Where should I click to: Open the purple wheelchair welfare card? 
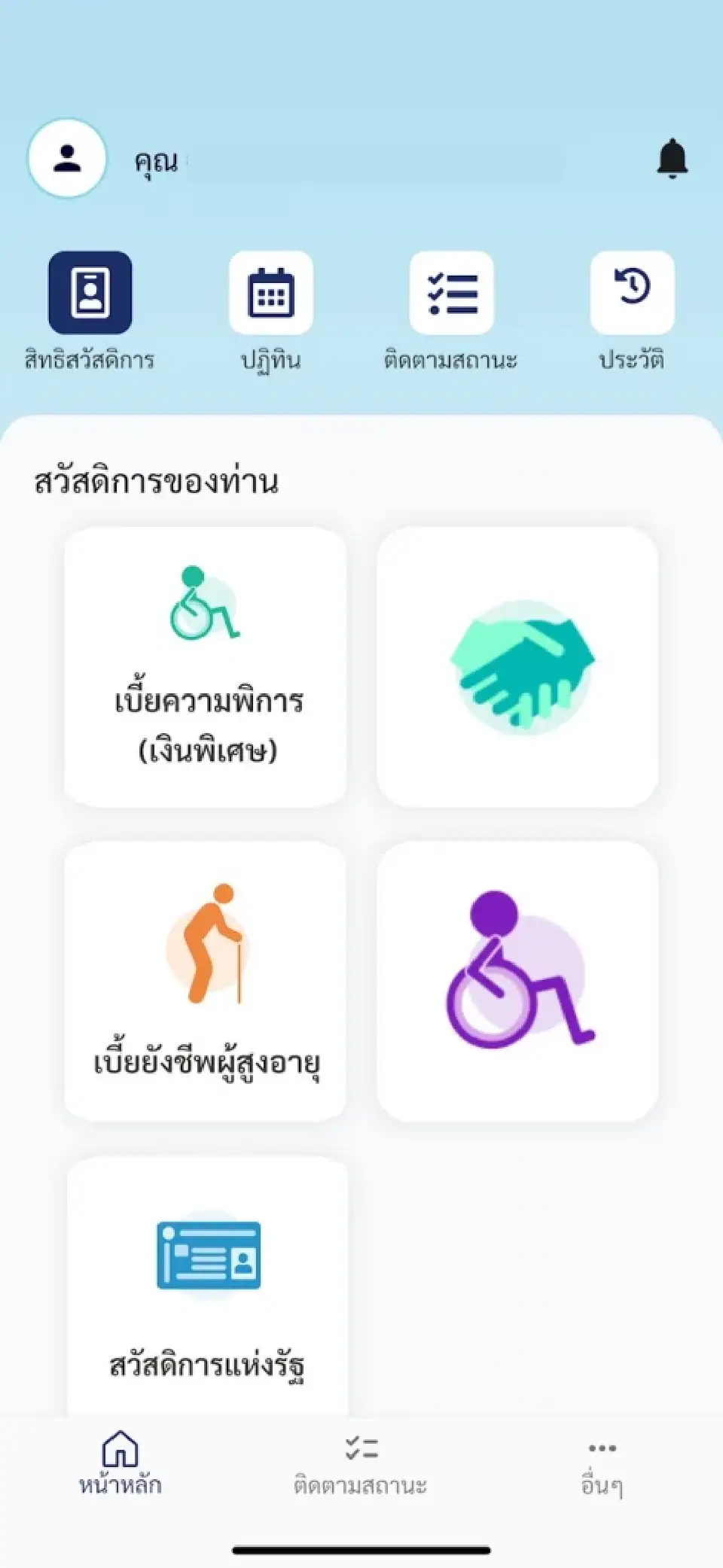tap(517, 982)
